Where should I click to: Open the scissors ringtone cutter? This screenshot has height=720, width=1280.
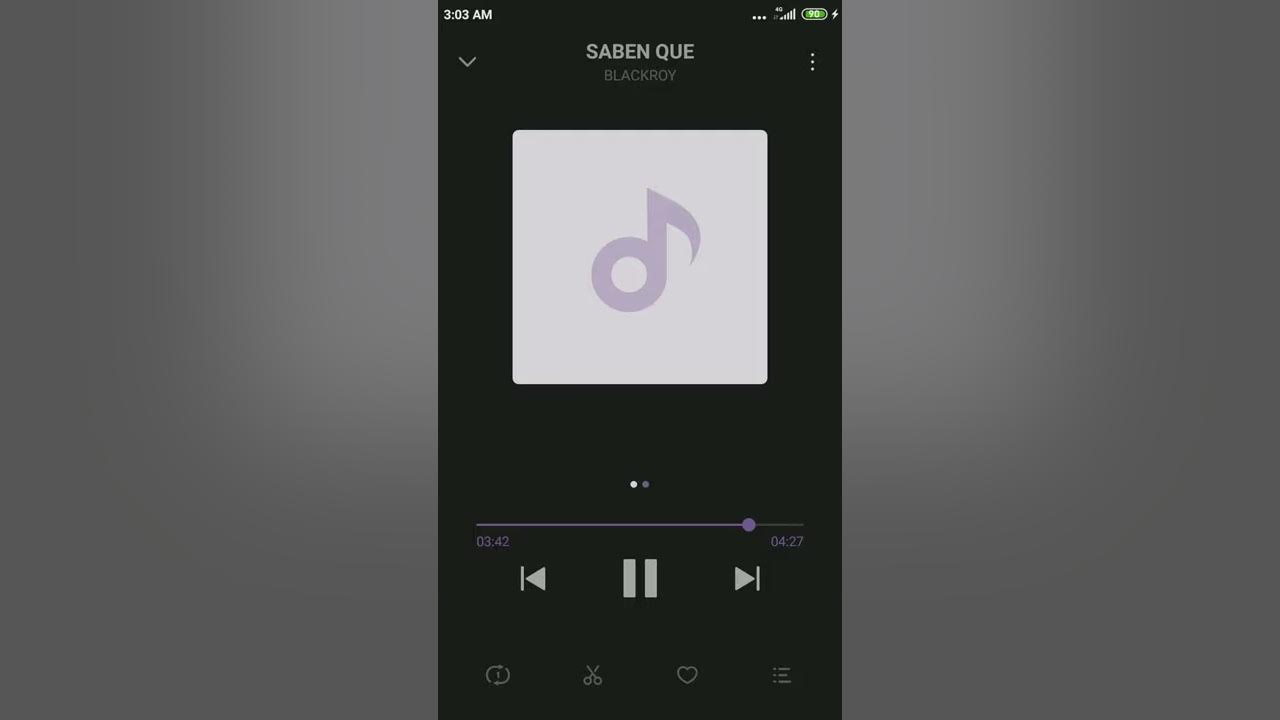click(x=593, y=675)
